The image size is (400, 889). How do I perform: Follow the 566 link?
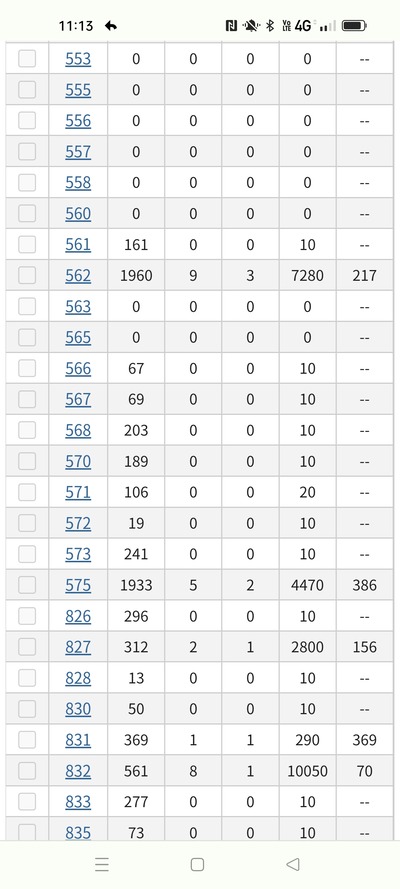pyautogui.click(x=78, y=369)
